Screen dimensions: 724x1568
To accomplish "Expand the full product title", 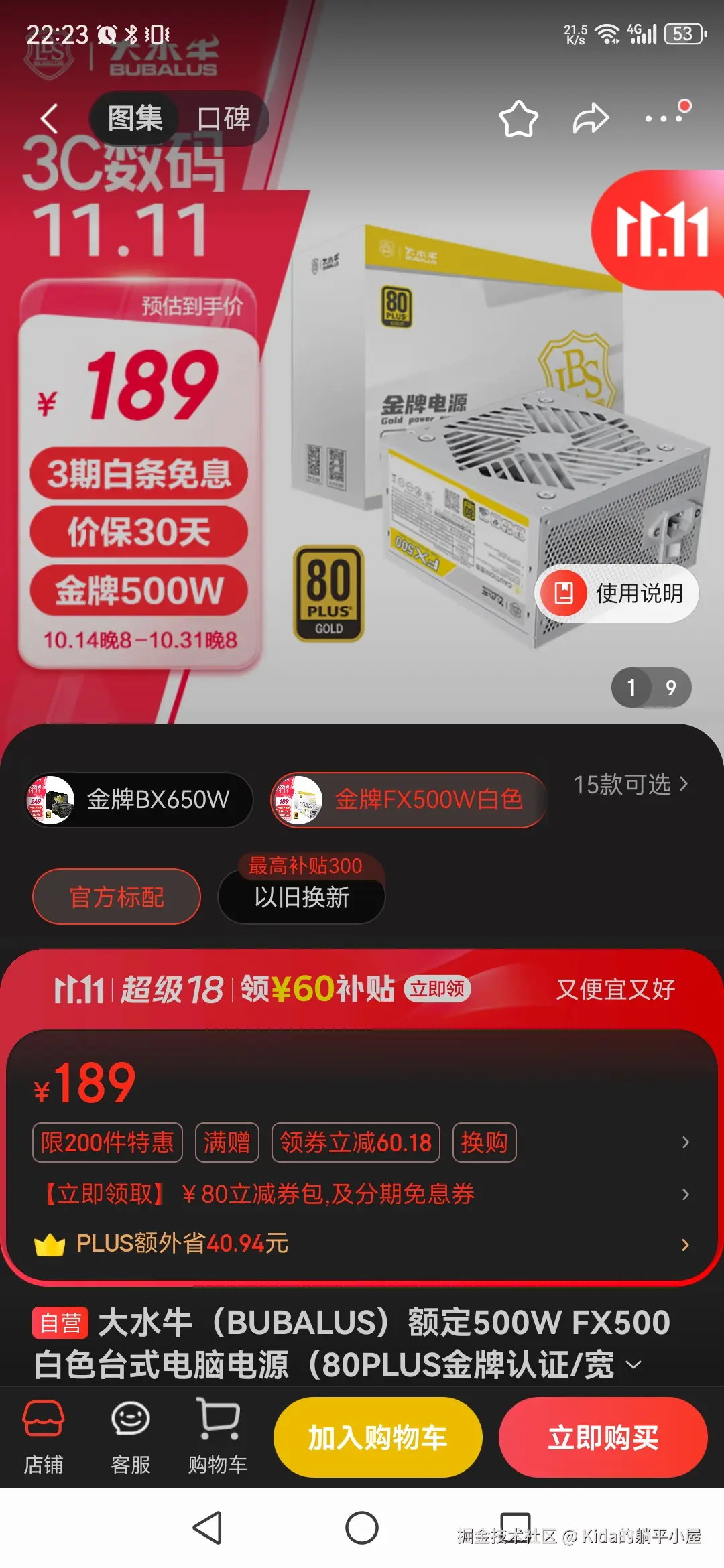I will (633, 1364).
